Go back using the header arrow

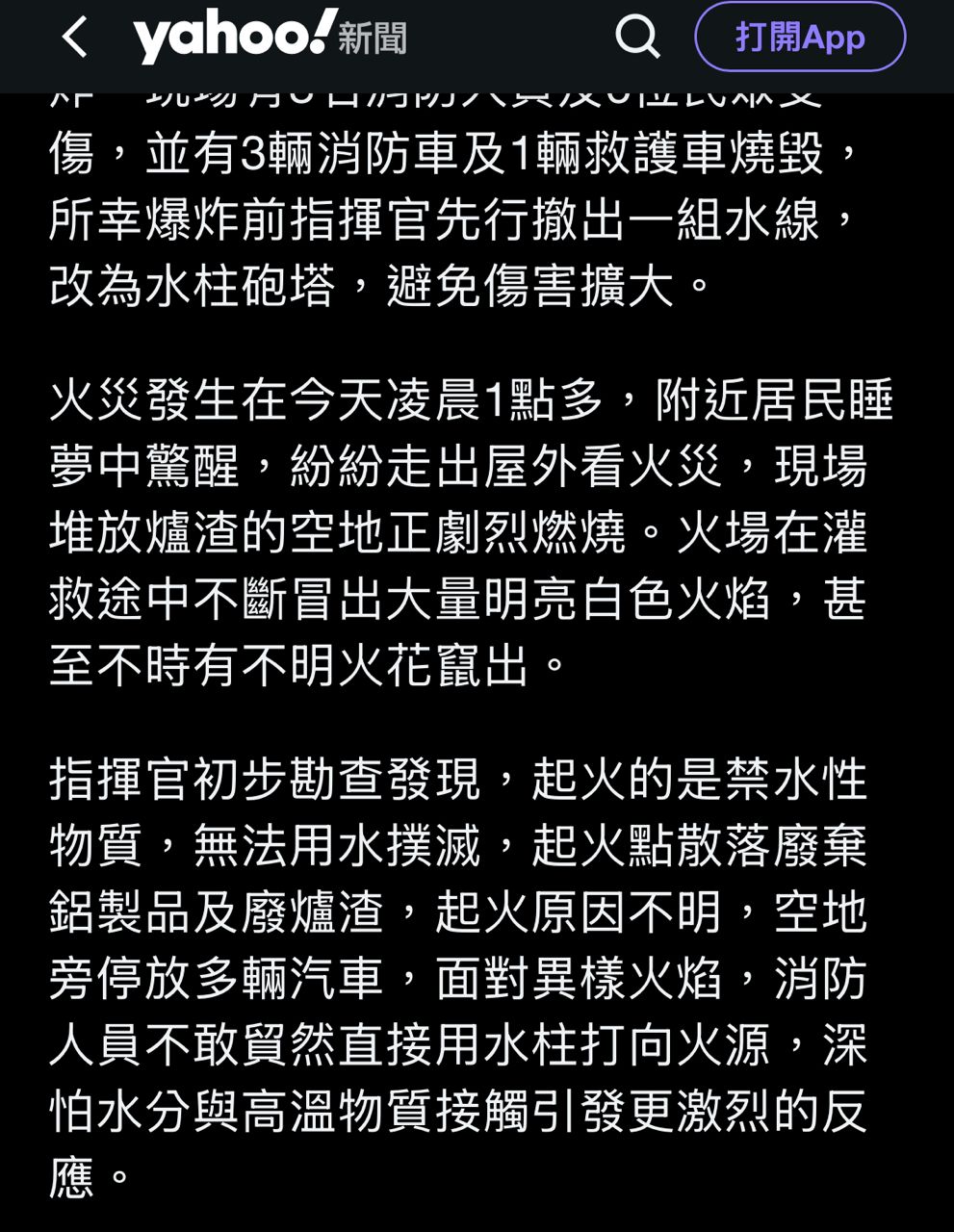tap(74, 38)
